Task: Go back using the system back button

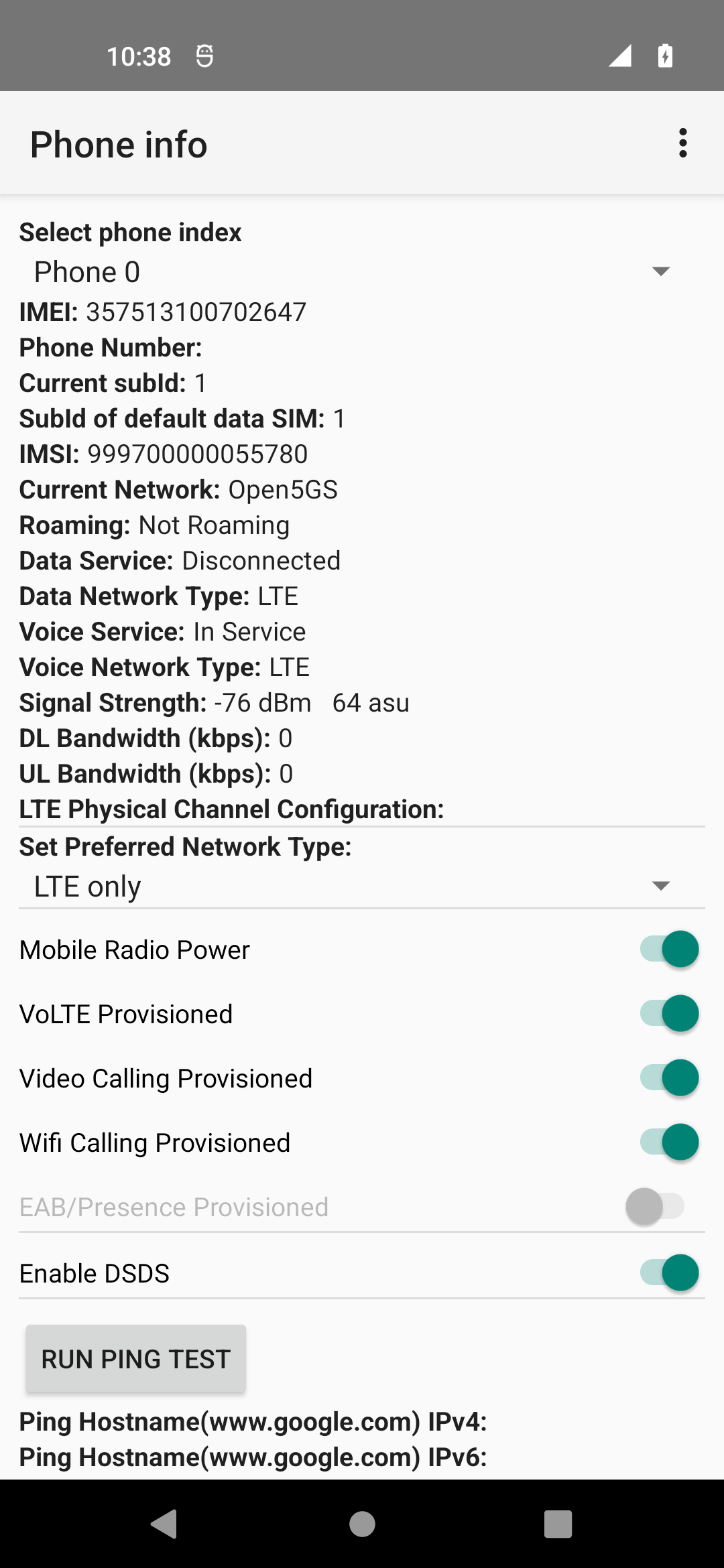Action: pyautogui.click(x=165, y=1524)
